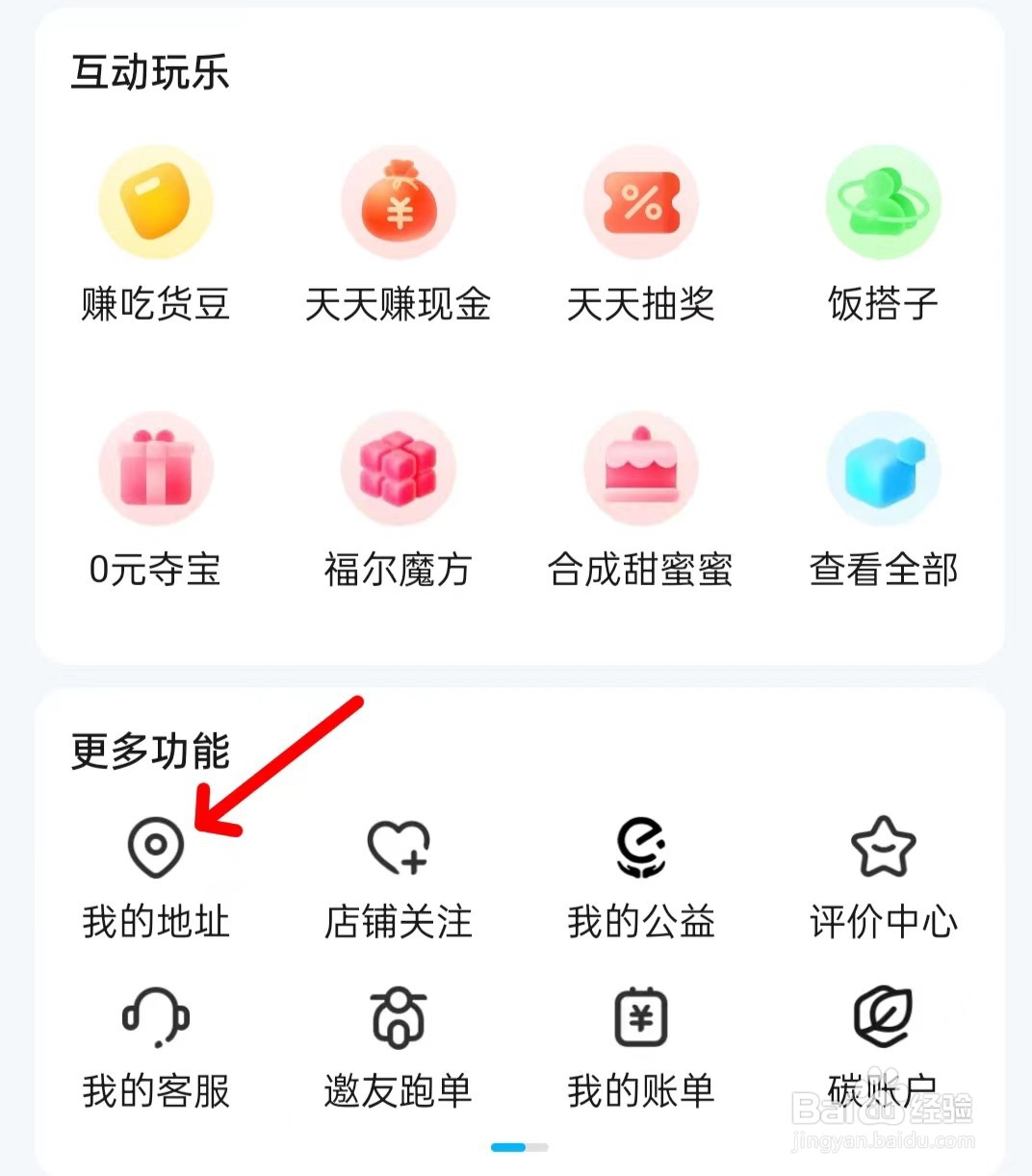This screenshot has height=1176, width=1032.
Task: Open the 天天赚现金 money bag feature
Action: (399, 204)
